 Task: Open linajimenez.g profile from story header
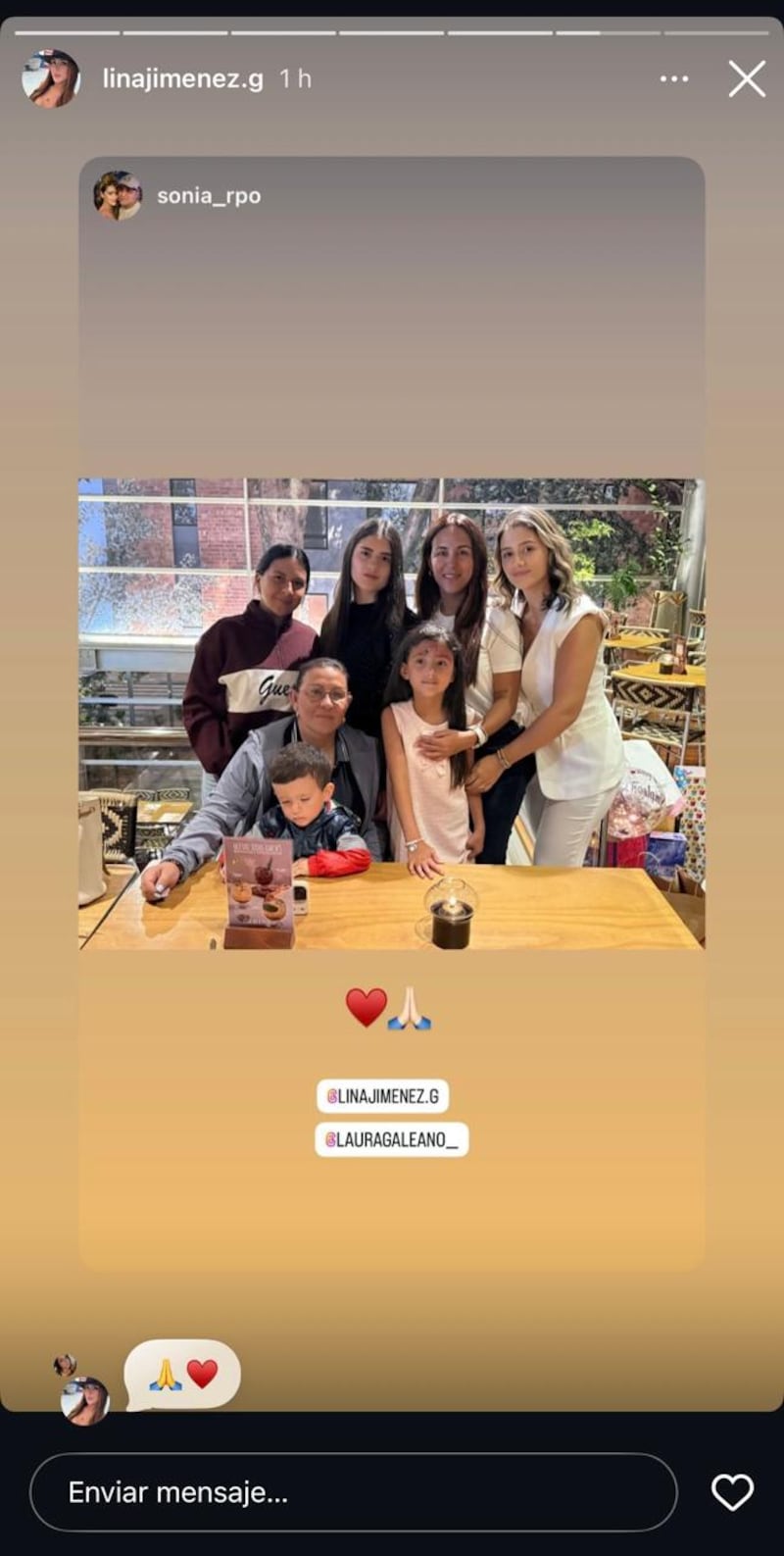[182, 78]
